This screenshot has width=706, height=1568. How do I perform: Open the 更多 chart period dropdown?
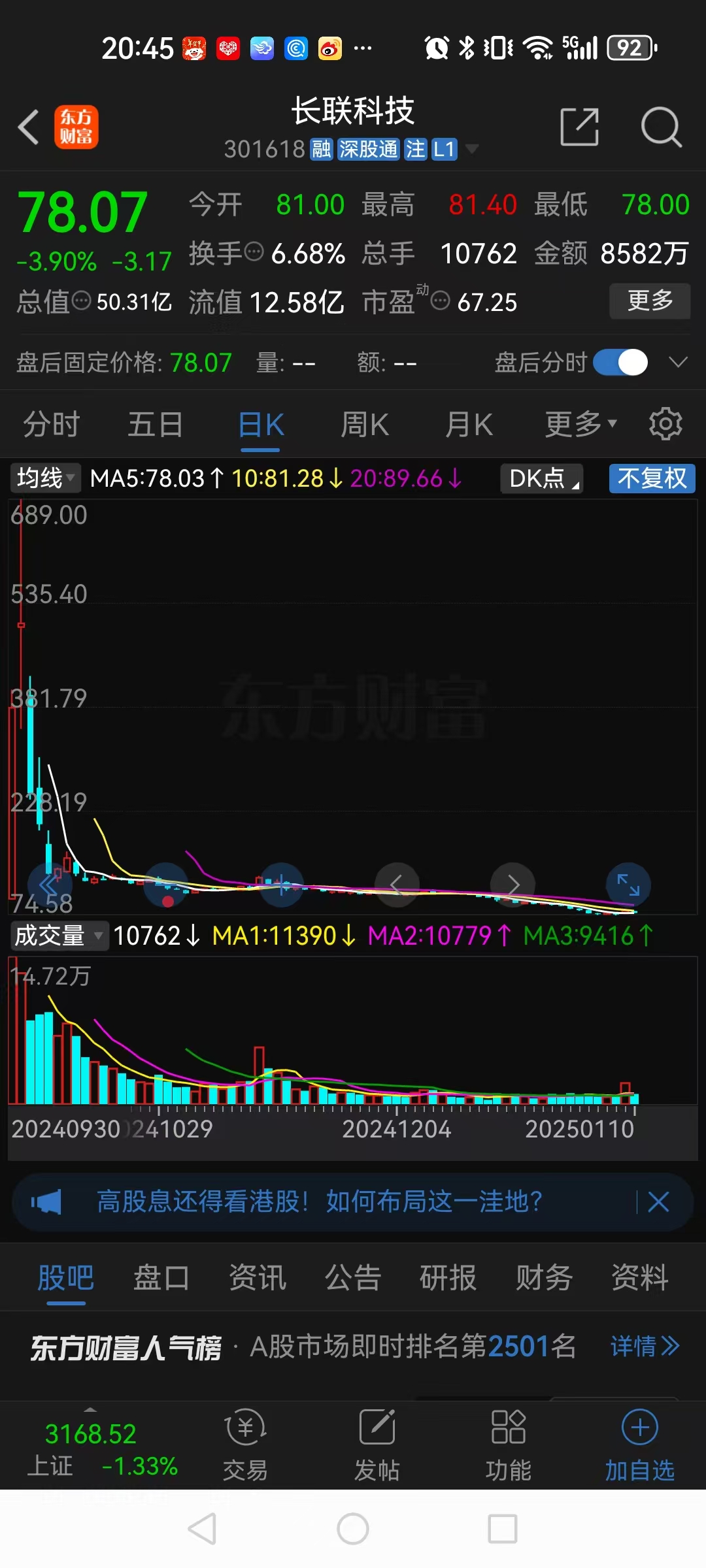pyautogui.click(x=581, y=425)
